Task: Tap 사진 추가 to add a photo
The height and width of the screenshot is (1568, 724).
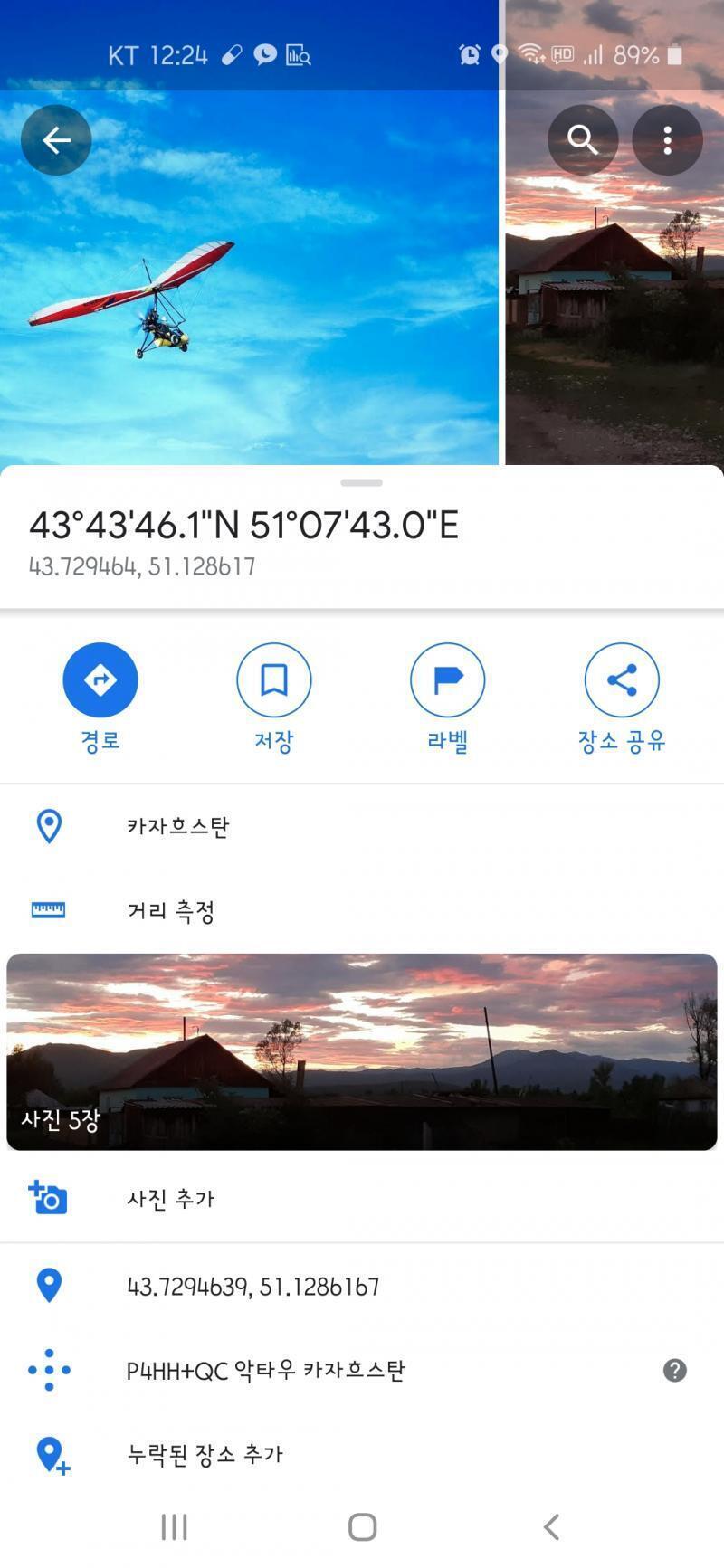Action: click(362, 1199)
